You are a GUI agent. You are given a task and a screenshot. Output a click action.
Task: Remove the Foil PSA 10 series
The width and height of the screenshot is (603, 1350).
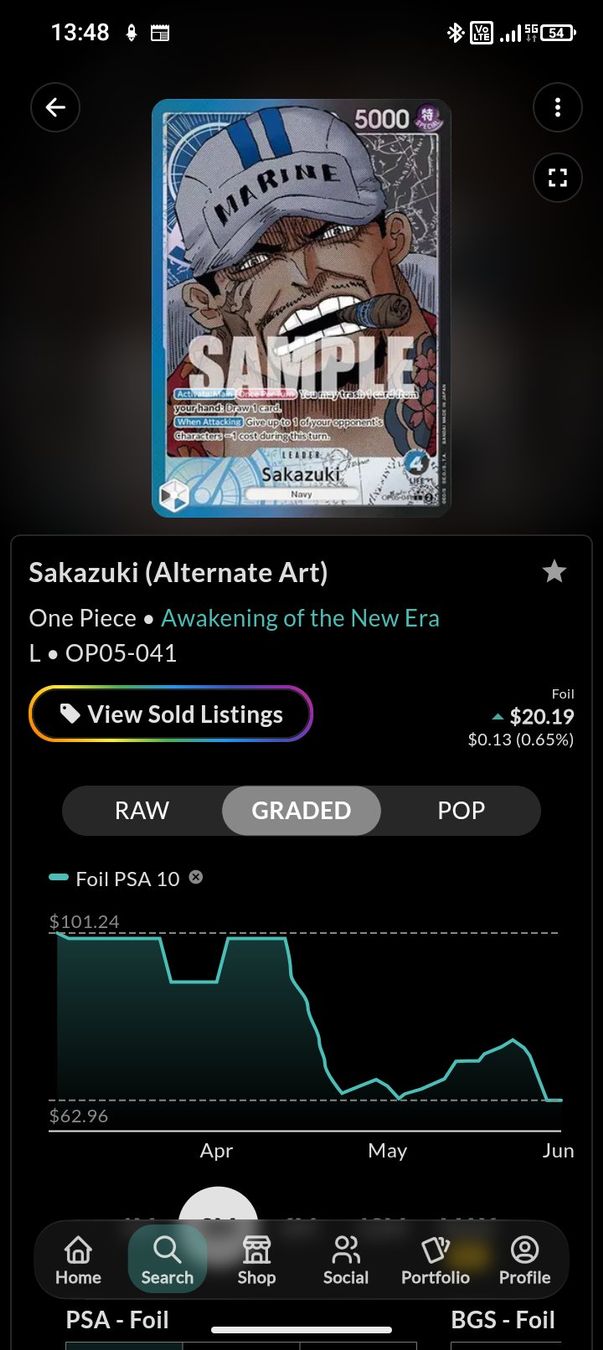coord(196,877)
